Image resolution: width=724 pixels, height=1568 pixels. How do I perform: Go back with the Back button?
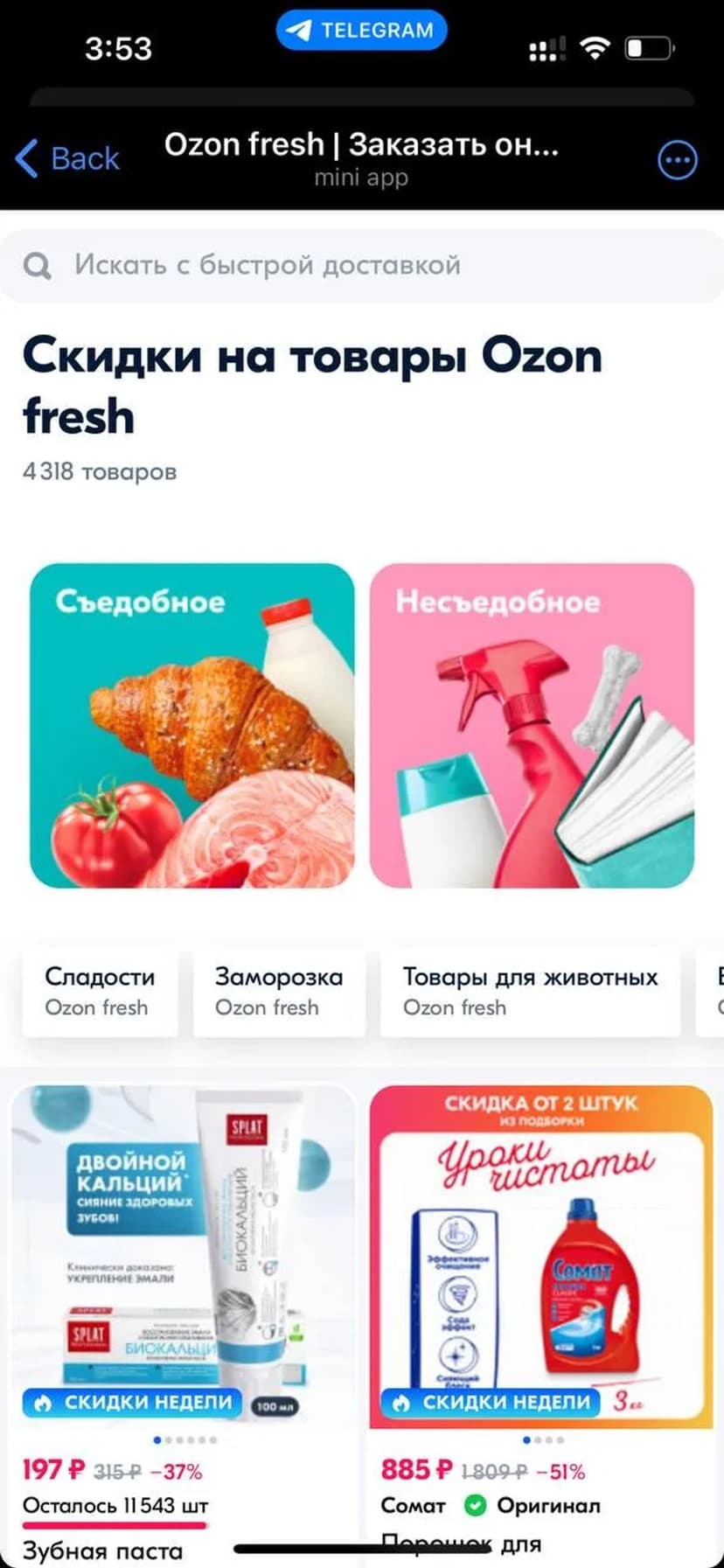click(x=68, y=158)
